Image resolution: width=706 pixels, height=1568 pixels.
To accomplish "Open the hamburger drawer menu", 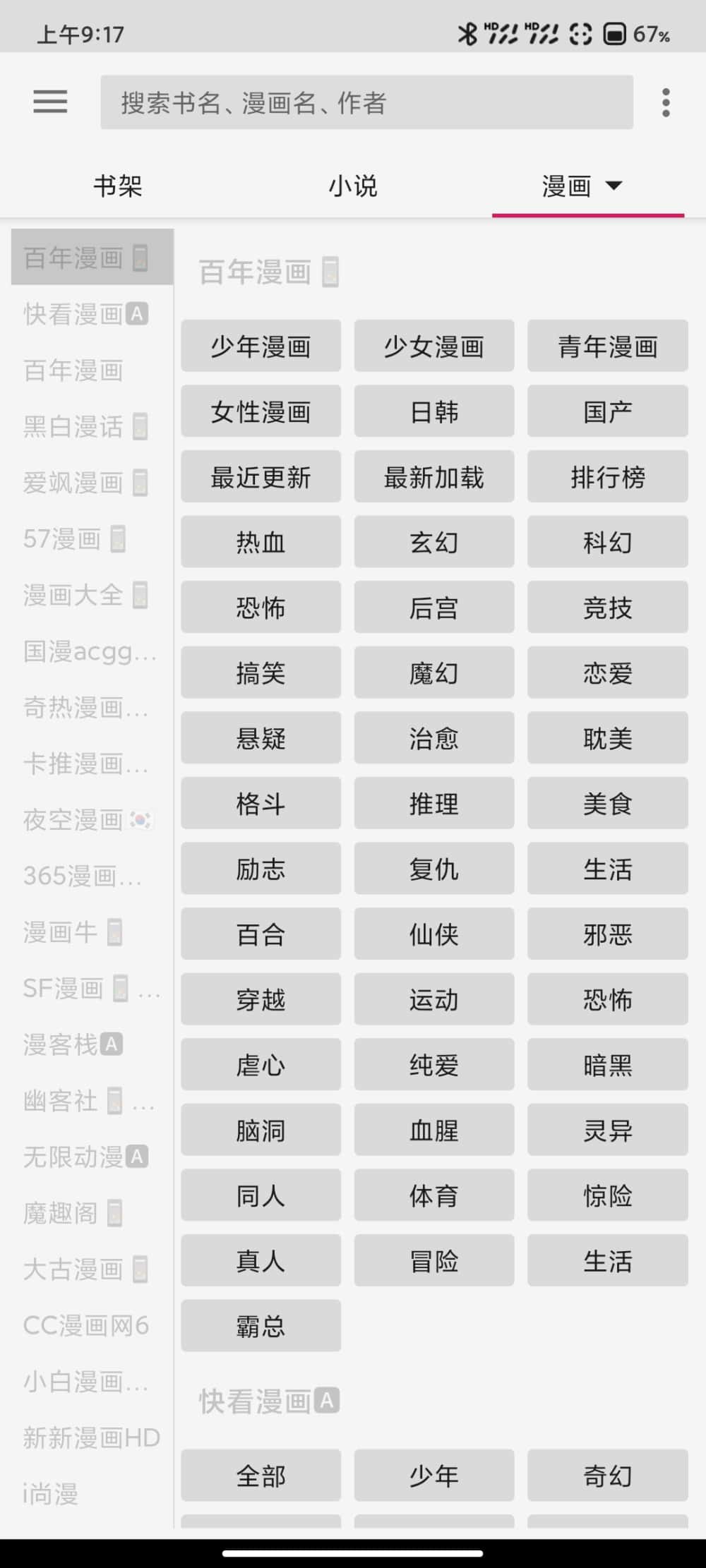I will 50,102.
